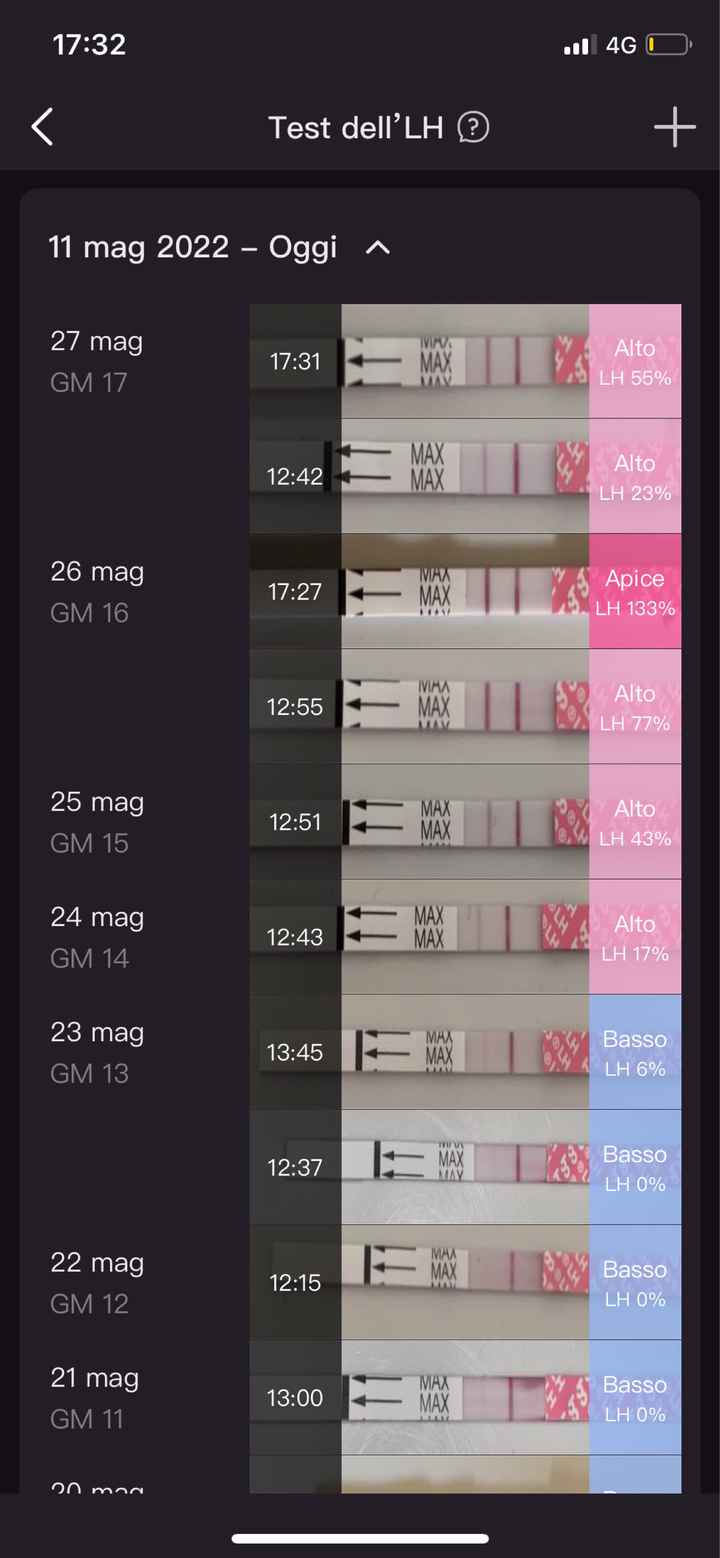
Task: Add a new LH test with plus
Action: click(674, 128)
